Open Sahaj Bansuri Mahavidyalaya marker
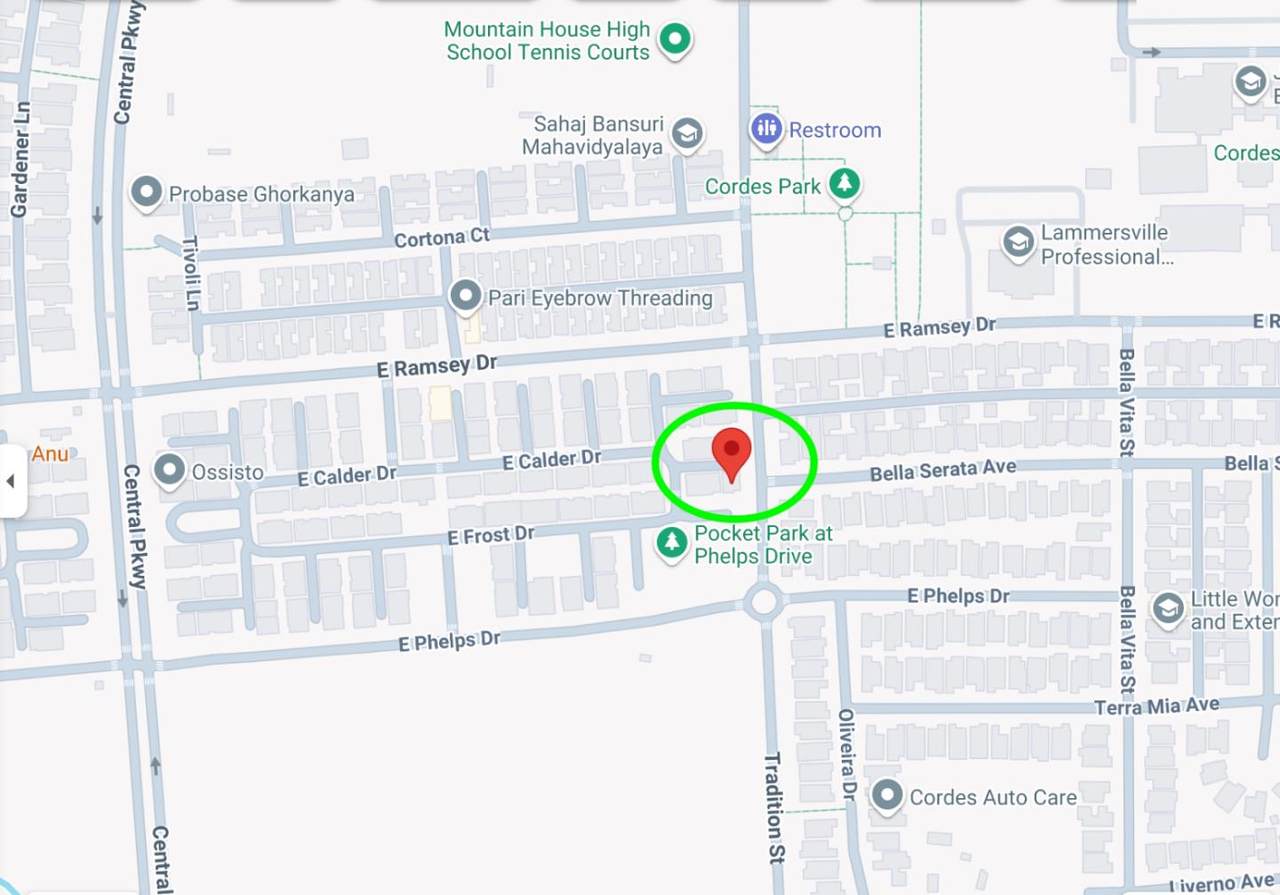Screen dimensions: 1280x895 pyautogui.click(x=687, y=134)
